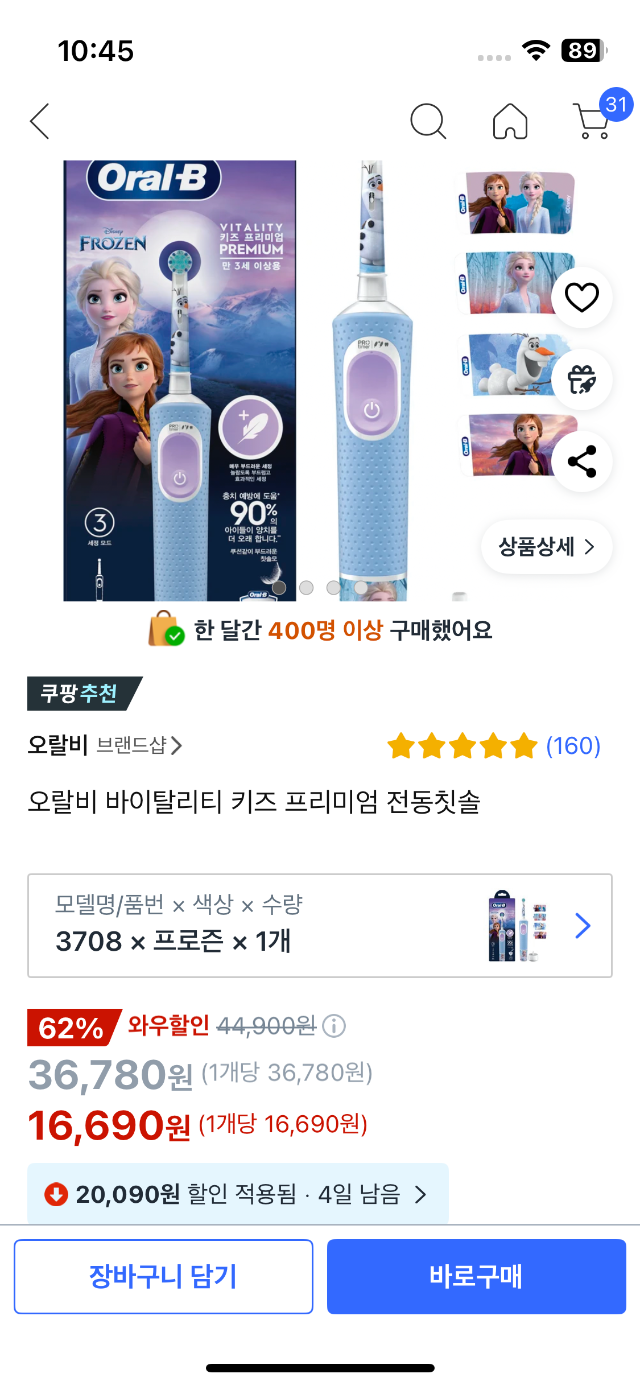Visit the 오랄비 브랜드샵 link

(105, 745)
